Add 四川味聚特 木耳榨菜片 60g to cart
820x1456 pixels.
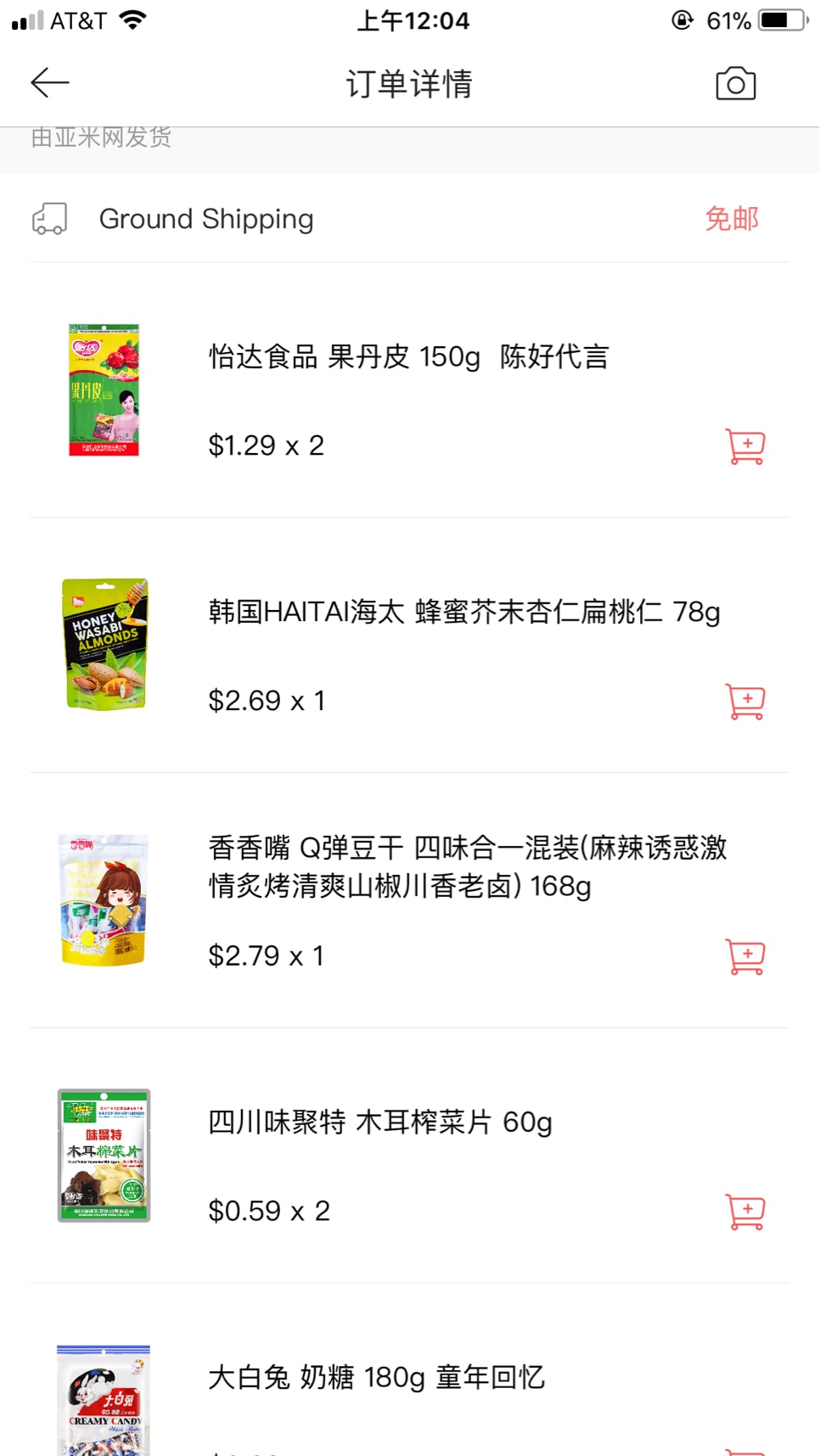(x=745, y=1212)
